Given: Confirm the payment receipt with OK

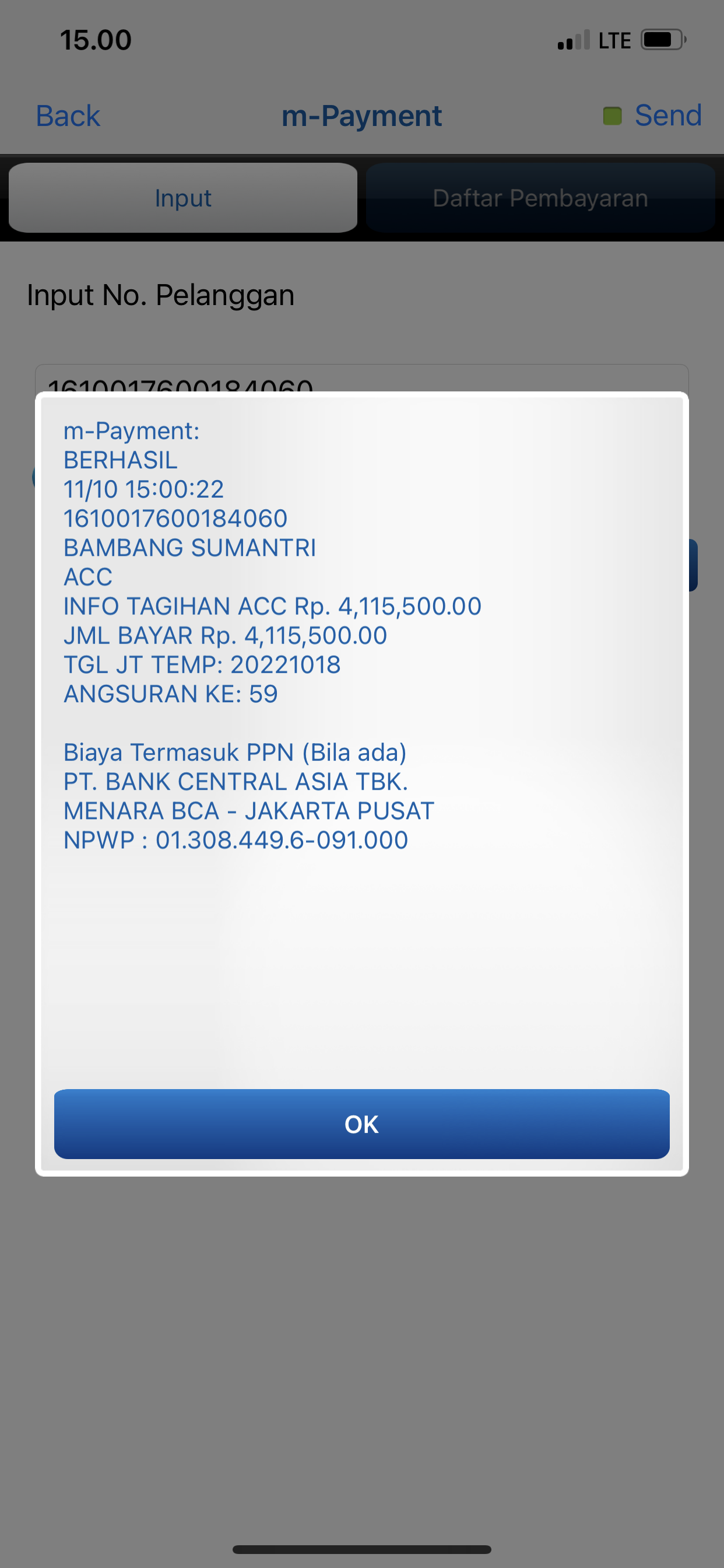Looking at the screenshot, I should tap(361, 1123).
